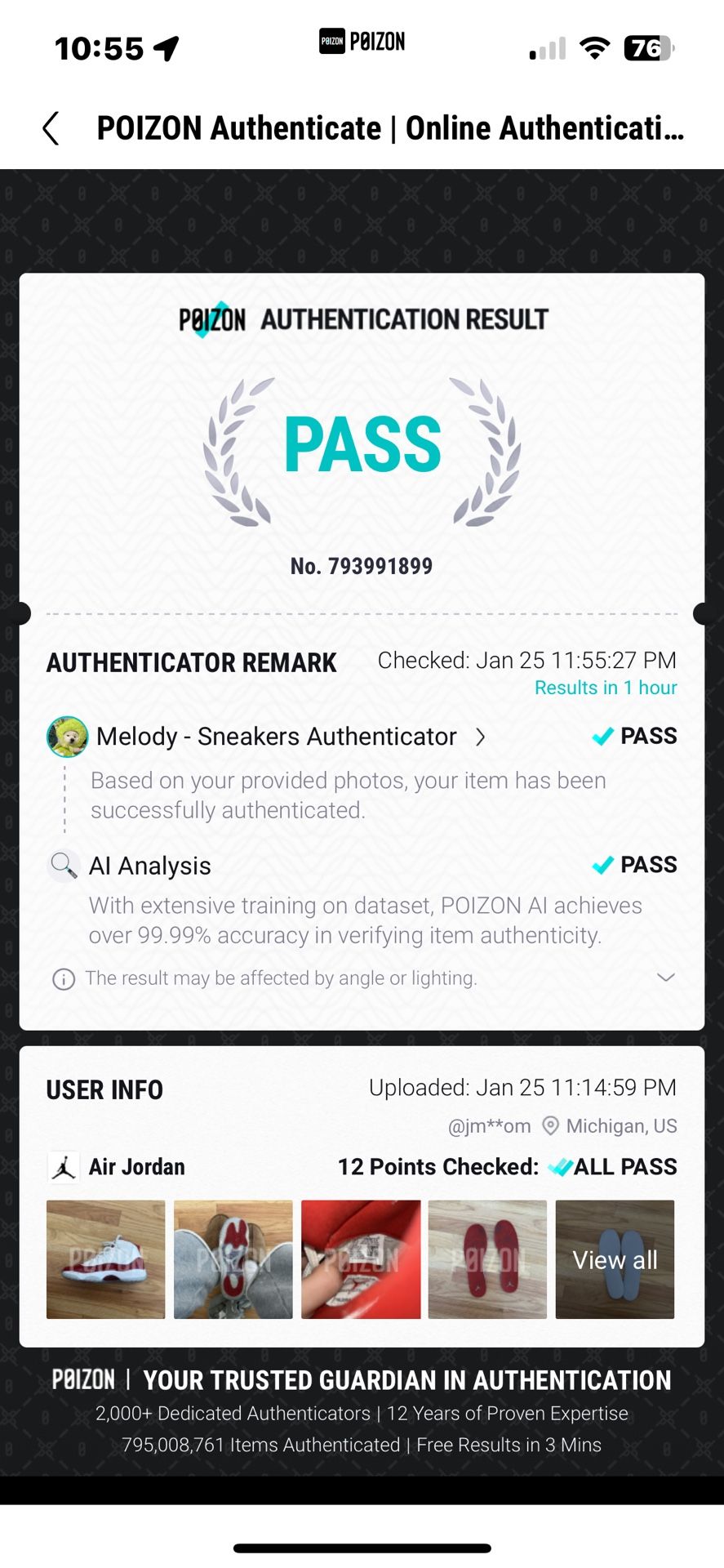The width and height of the screenshot is (724, 1568).
Task: Open the side-view sneaker photo
Action: 106,1259
